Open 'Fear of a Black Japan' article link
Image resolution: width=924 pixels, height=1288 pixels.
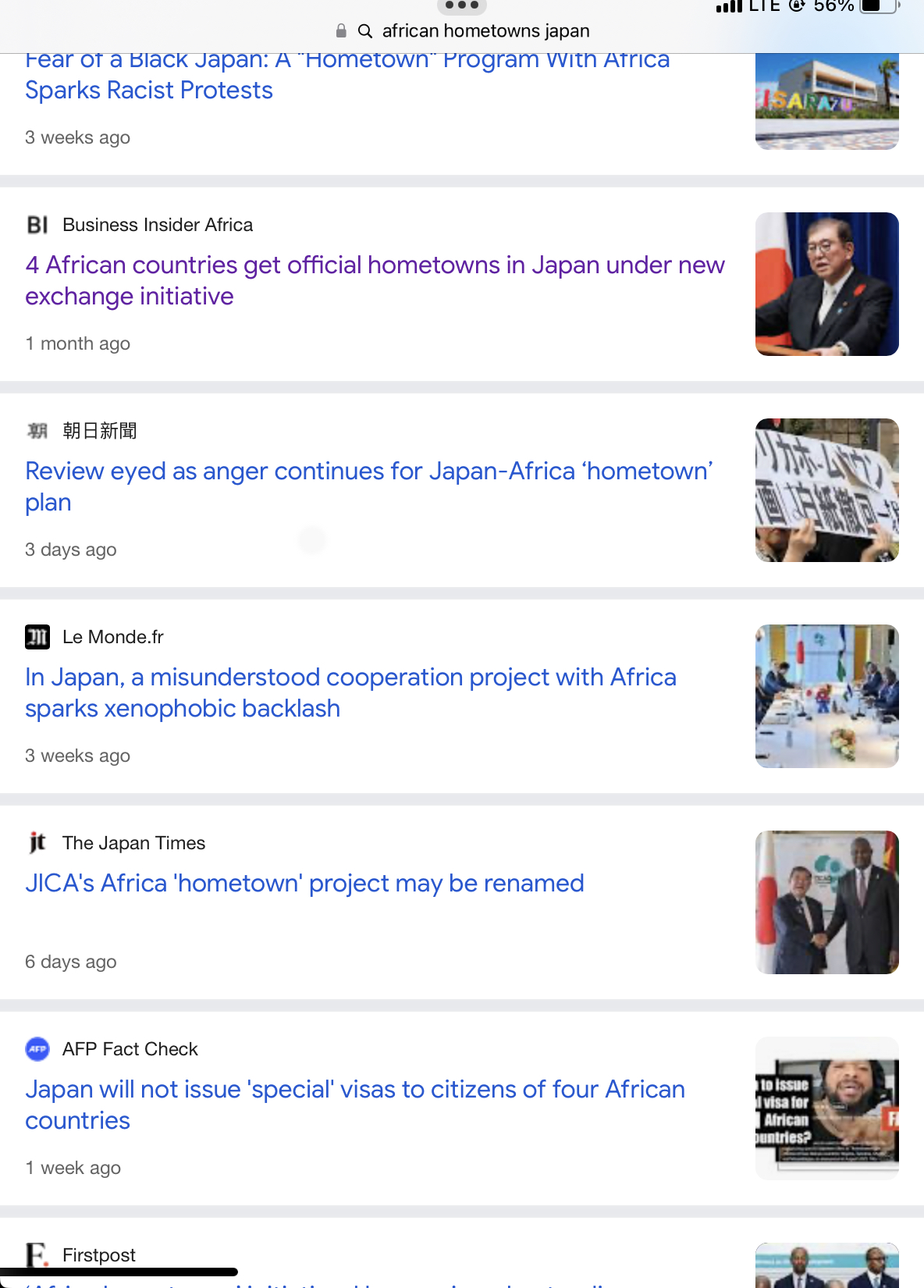click(x=346, y=76)
